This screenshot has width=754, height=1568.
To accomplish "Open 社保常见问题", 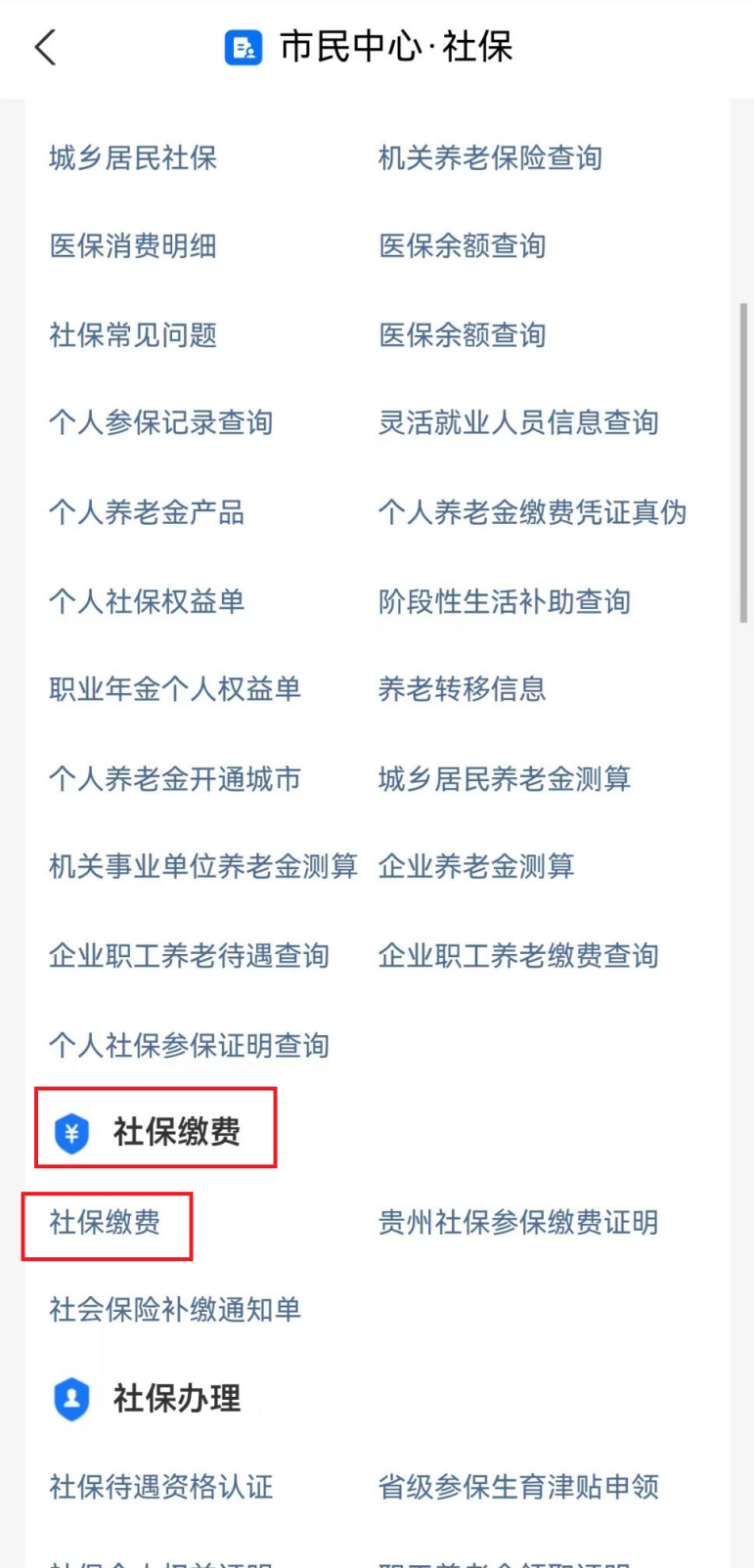I will click(133, 335).
